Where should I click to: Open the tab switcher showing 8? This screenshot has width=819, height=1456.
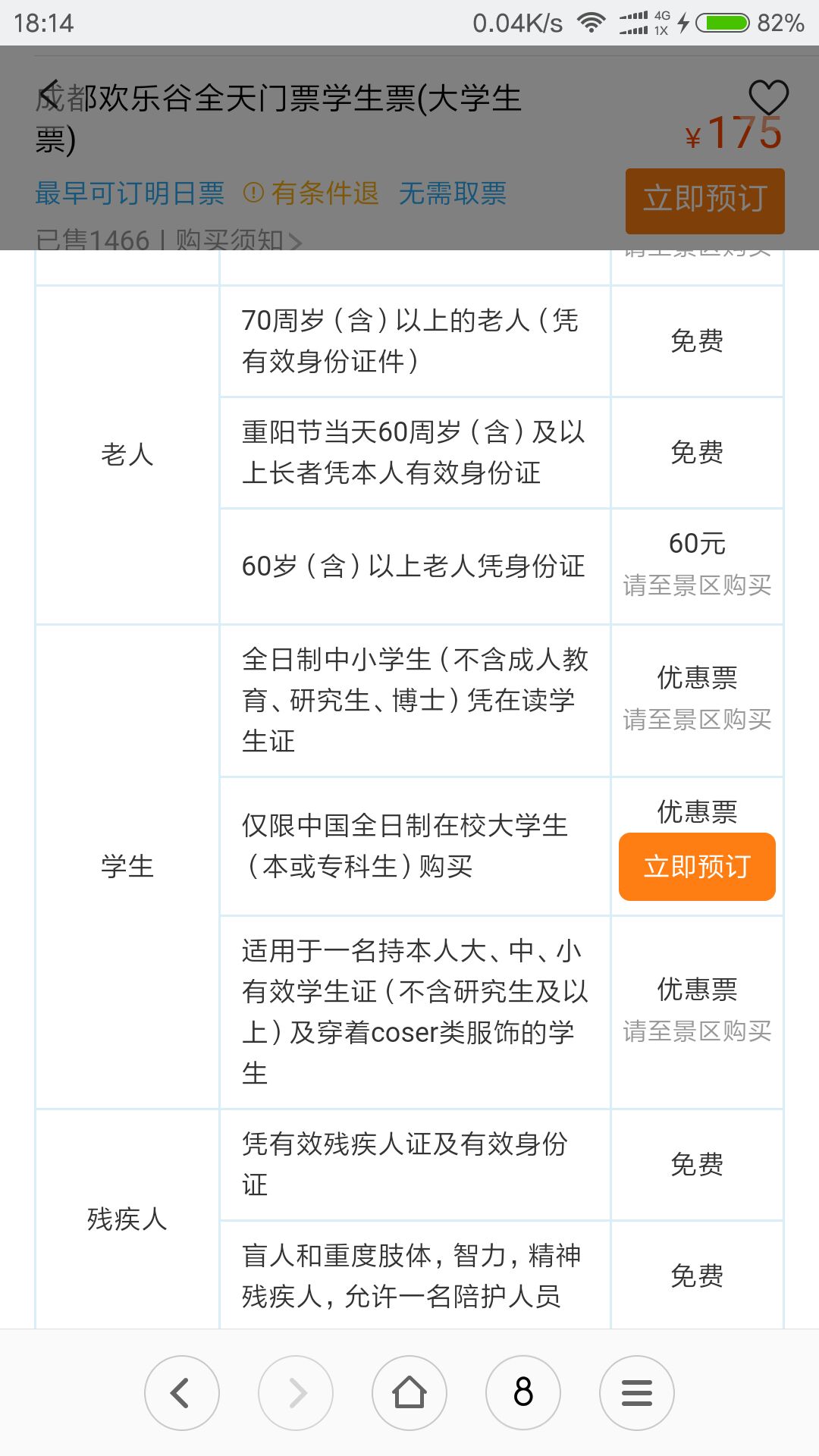pos(523,1392)
